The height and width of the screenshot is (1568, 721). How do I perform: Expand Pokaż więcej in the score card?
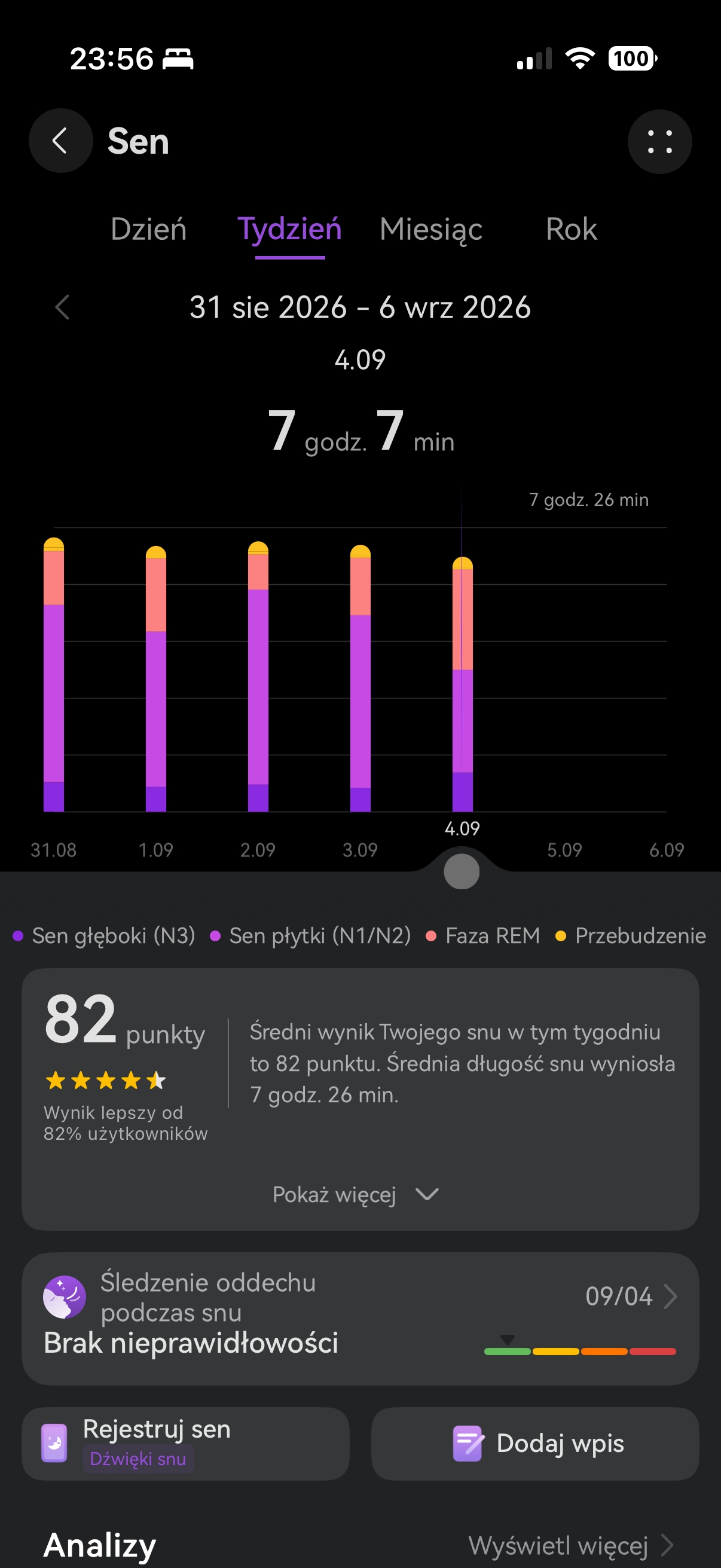pos(356,1194)
